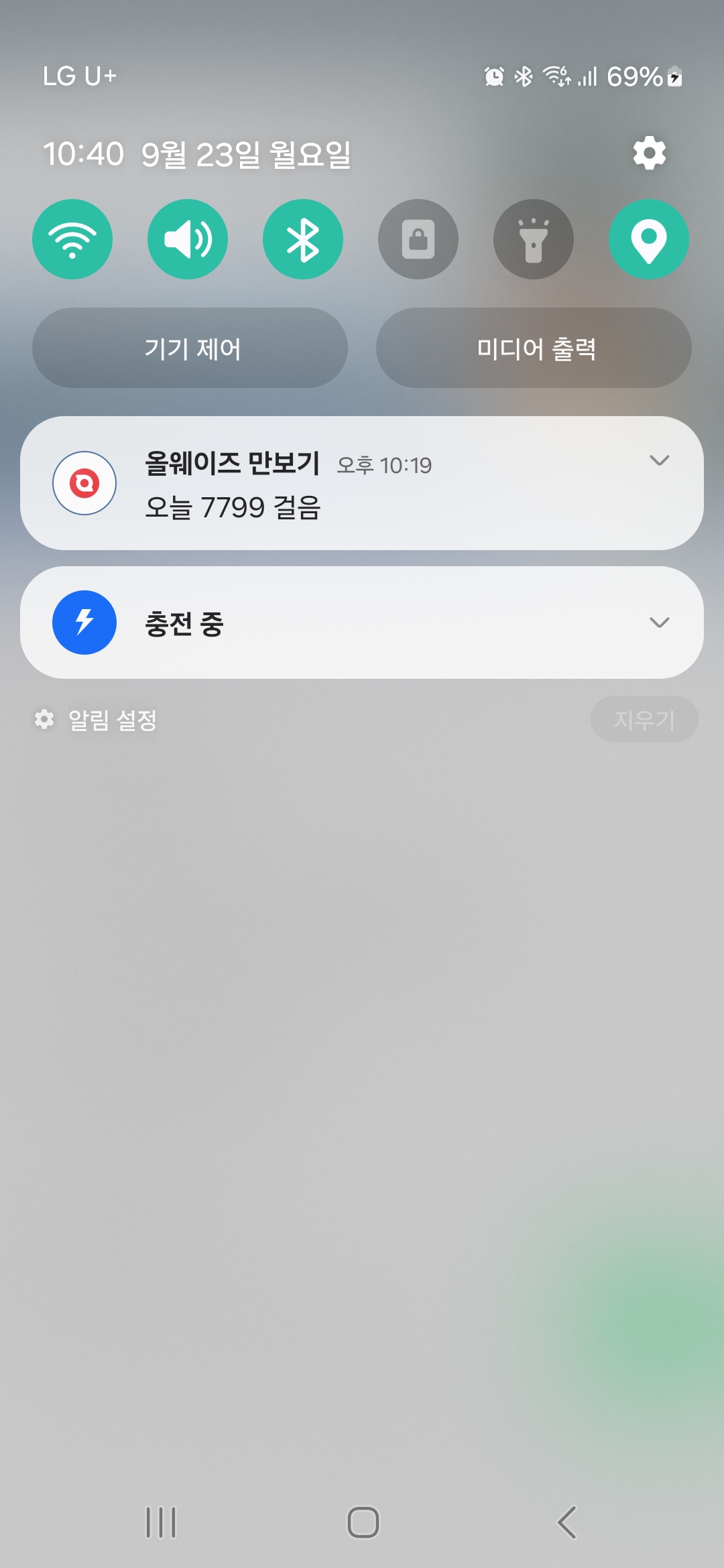Screen dimensions: 724x1568
Task: Open 기기 제어 device control
Action: pos(190,348)
